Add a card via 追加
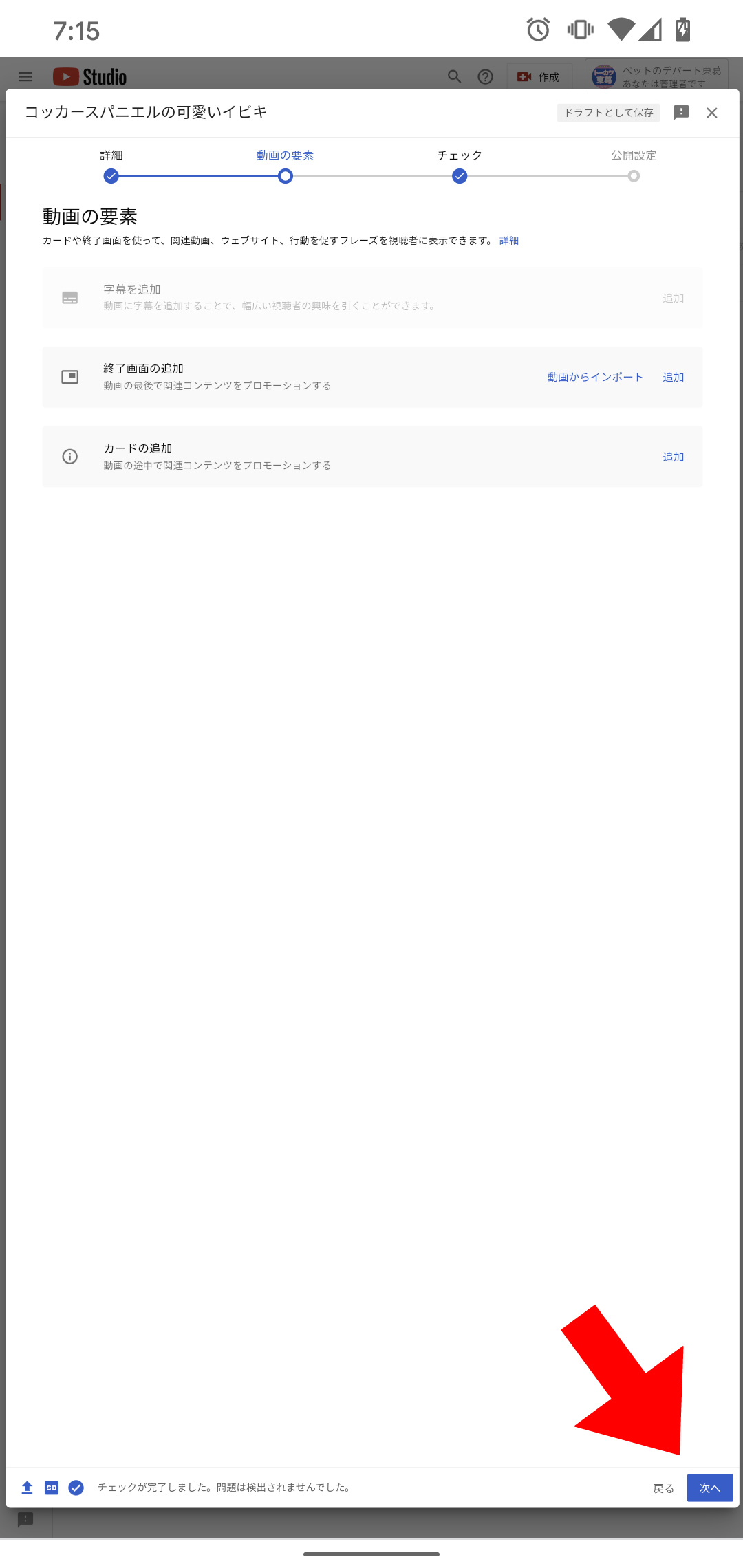Image resolution: width=743 pixels, height=1568 pixels. (x=673, y=457)
